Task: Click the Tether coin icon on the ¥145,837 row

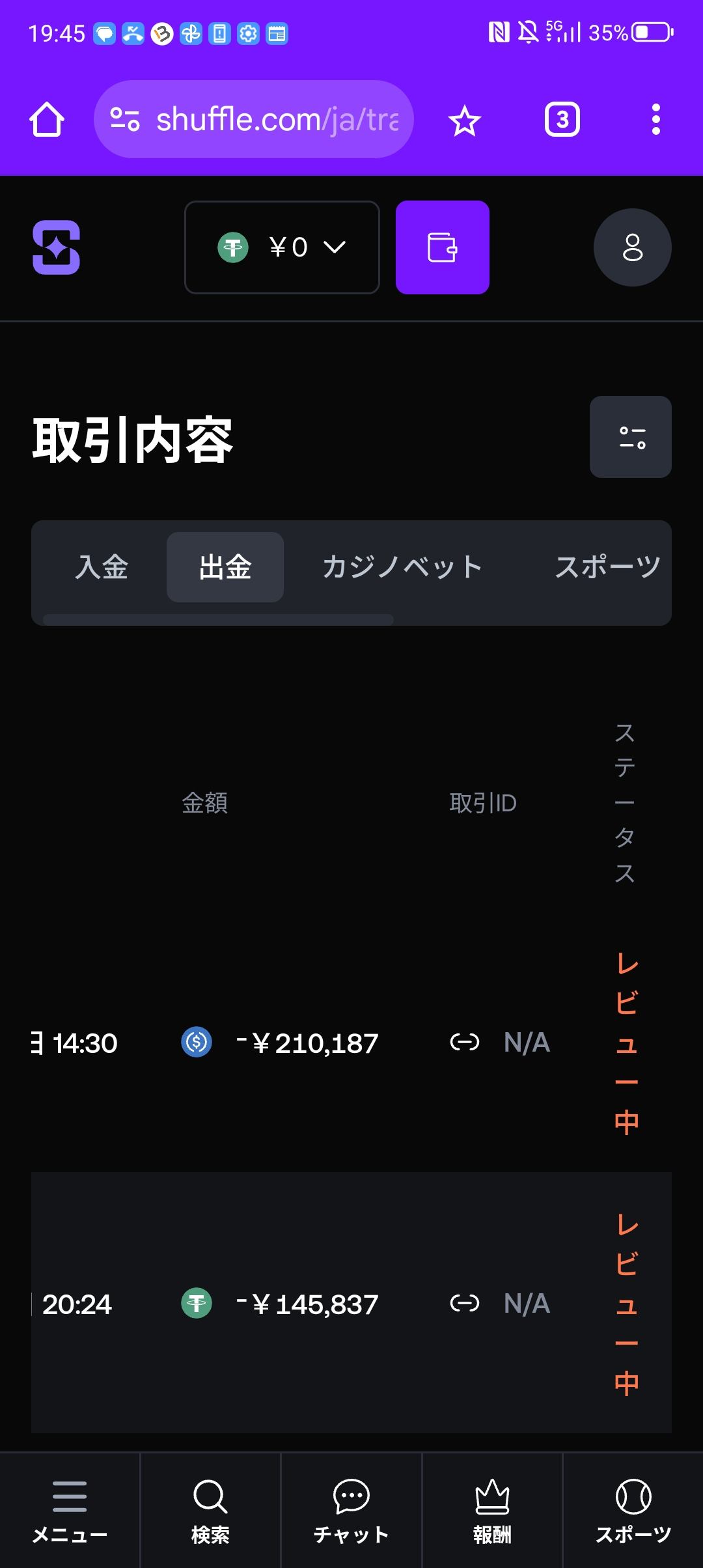Action: coord(196,1304)
